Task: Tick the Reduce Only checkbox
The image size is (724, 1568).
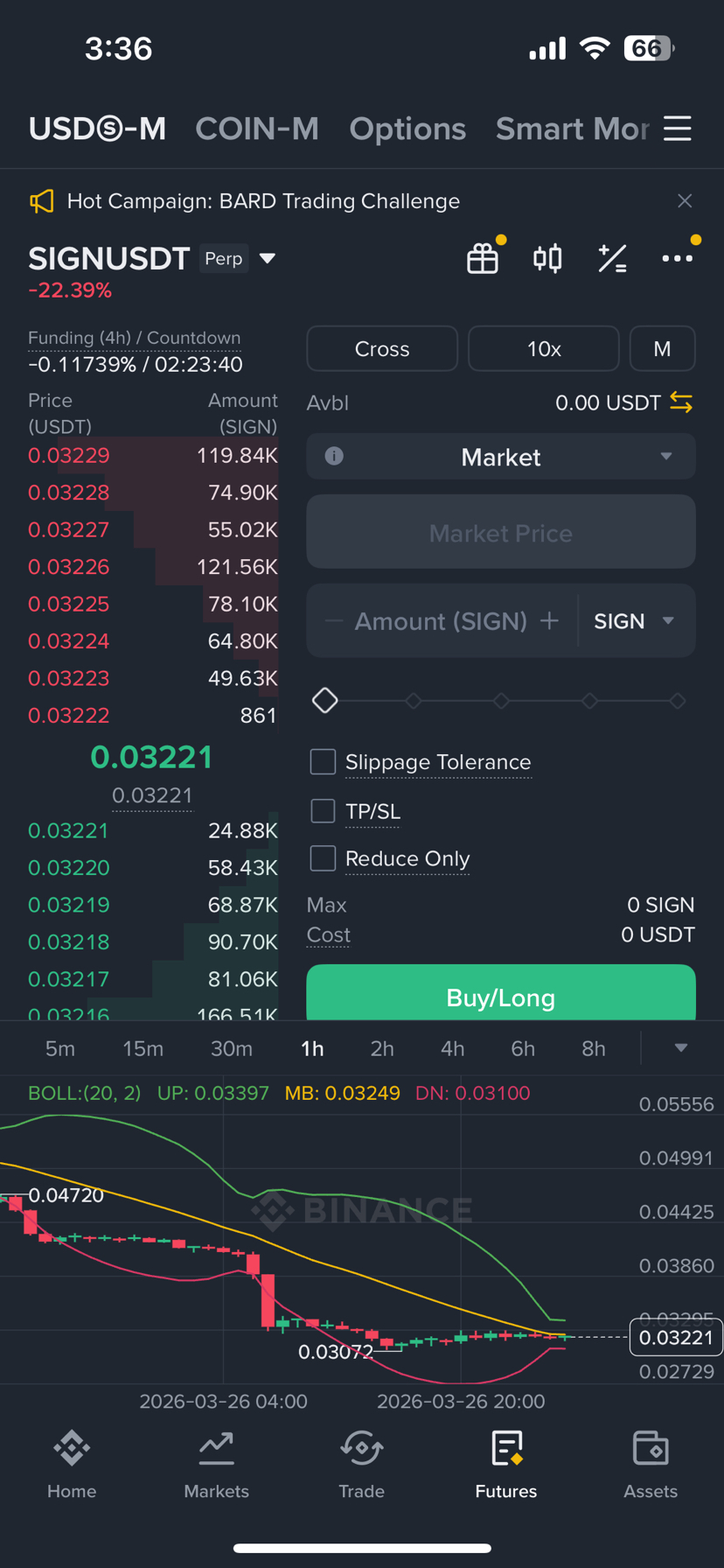Action: pos(324,858)
